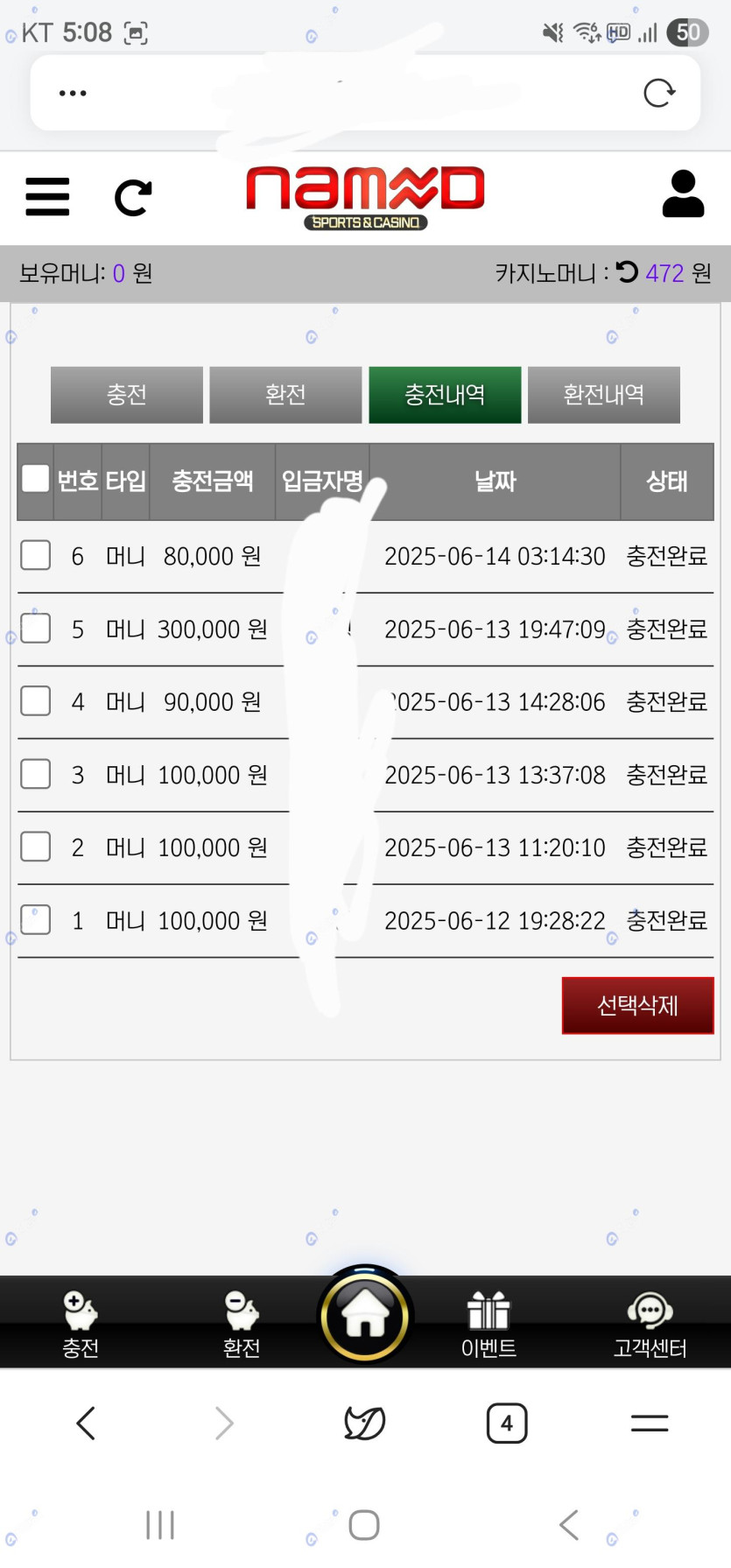The height and width of the screenshot is (1568, 731).
Task: Select the 충전내역 tab
Action: click(445, 395)
